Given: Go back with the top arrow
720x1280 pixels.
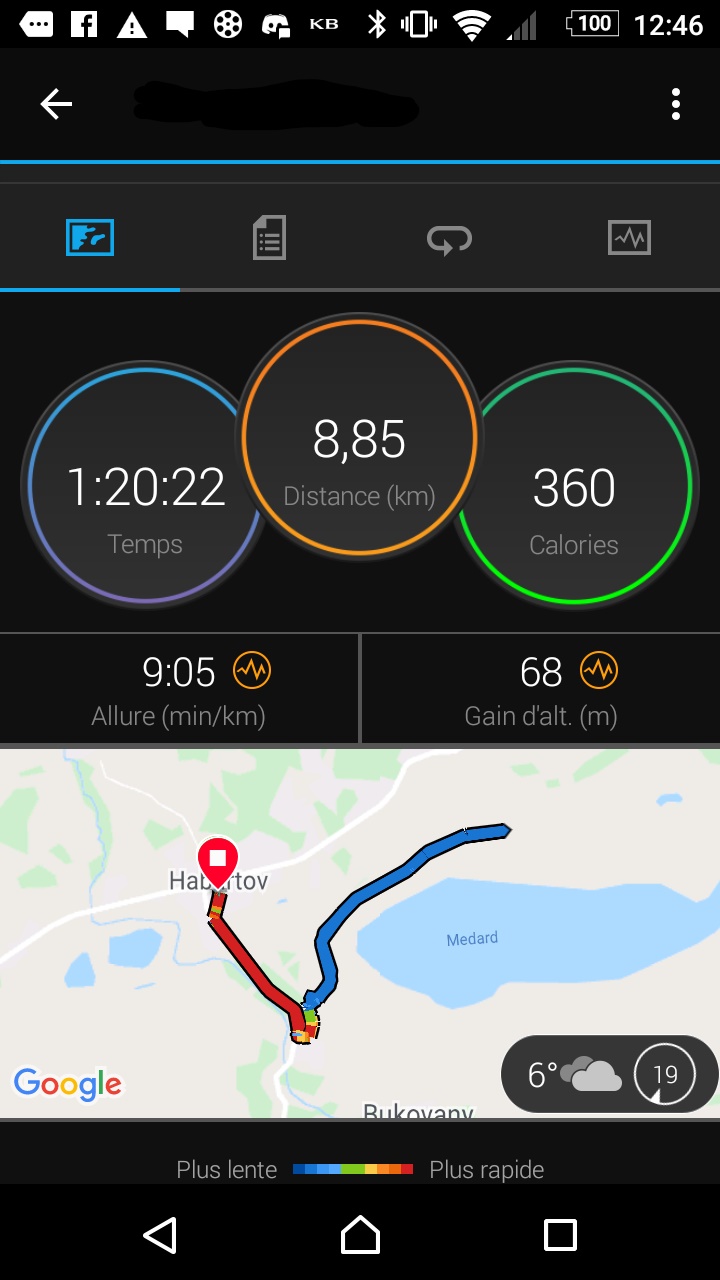Looking at the screenshot, I should click(x=56, y=104).
